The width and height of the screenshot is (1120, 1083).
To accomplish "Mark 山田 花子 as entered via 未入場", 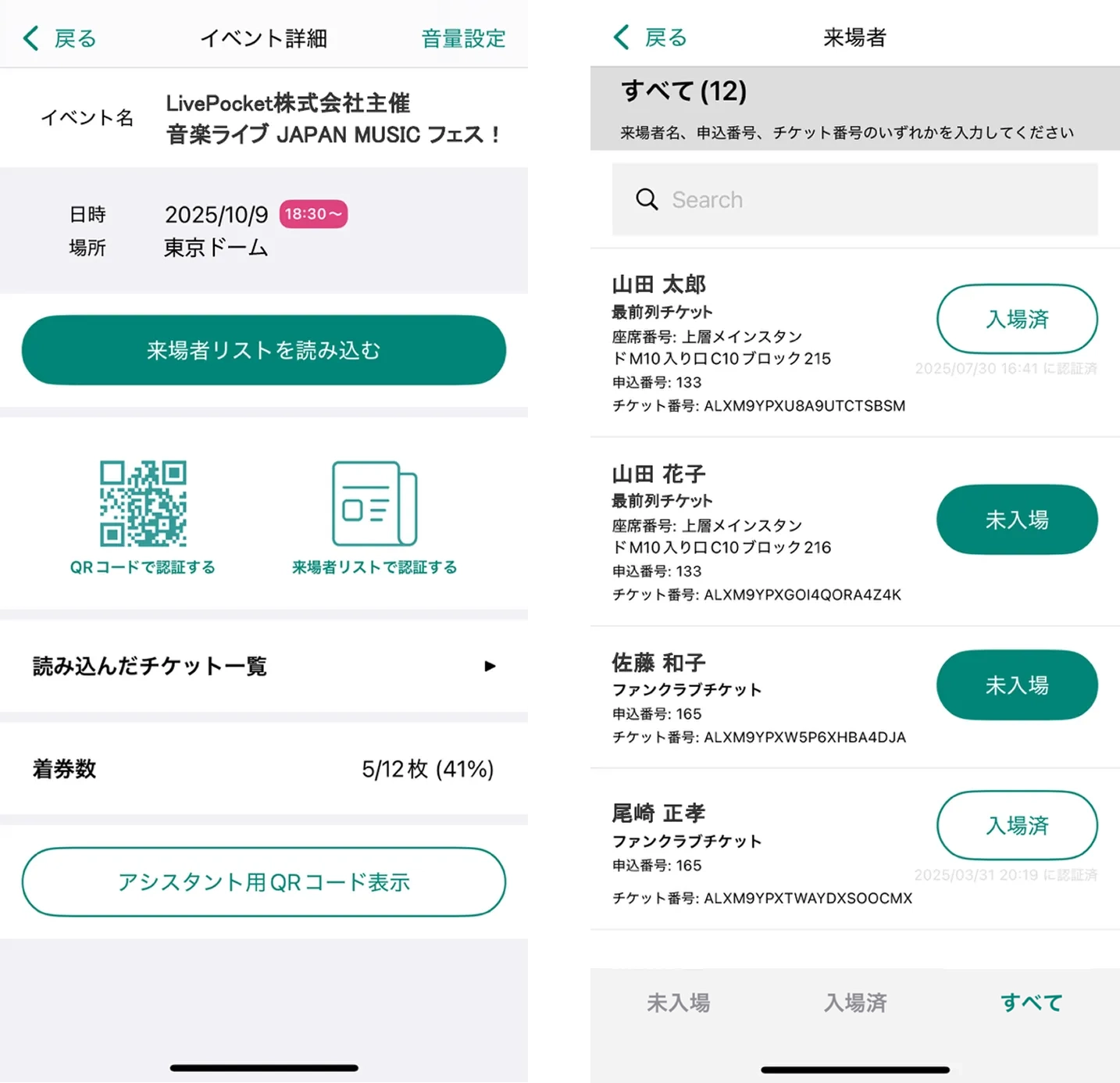I will (x=1017, y=520).
